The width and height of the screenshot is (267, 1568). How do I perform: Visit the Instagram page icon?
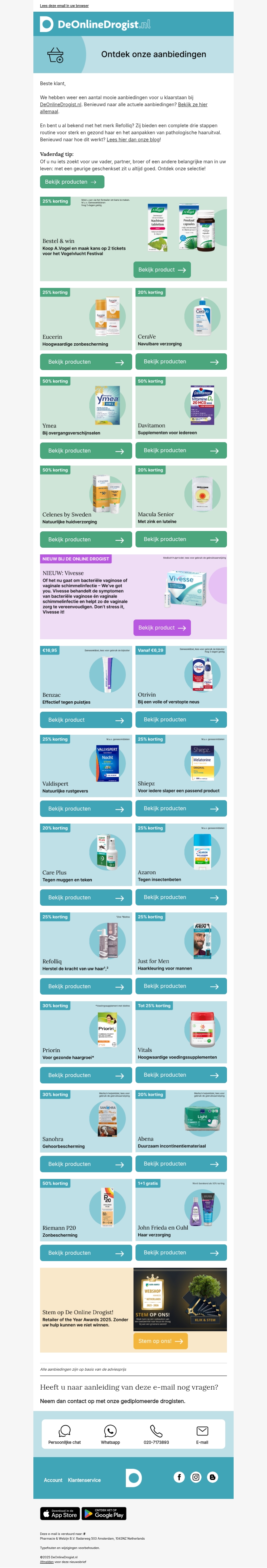tap(196, 1477)
